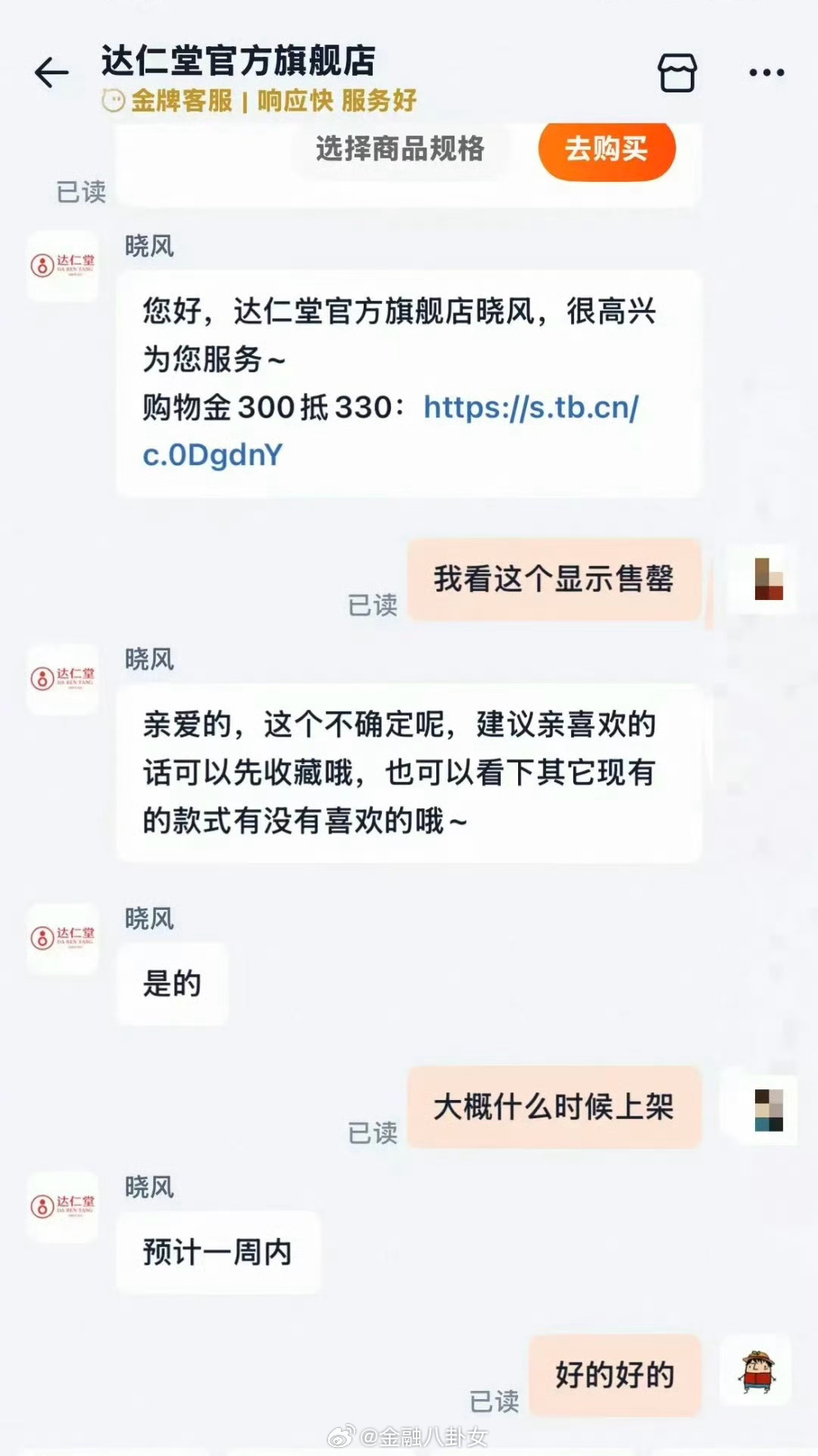This screenshot has width=818, height=1456.
Task: Select the 晓风 name label above the greeting
Action: (149, 245)
